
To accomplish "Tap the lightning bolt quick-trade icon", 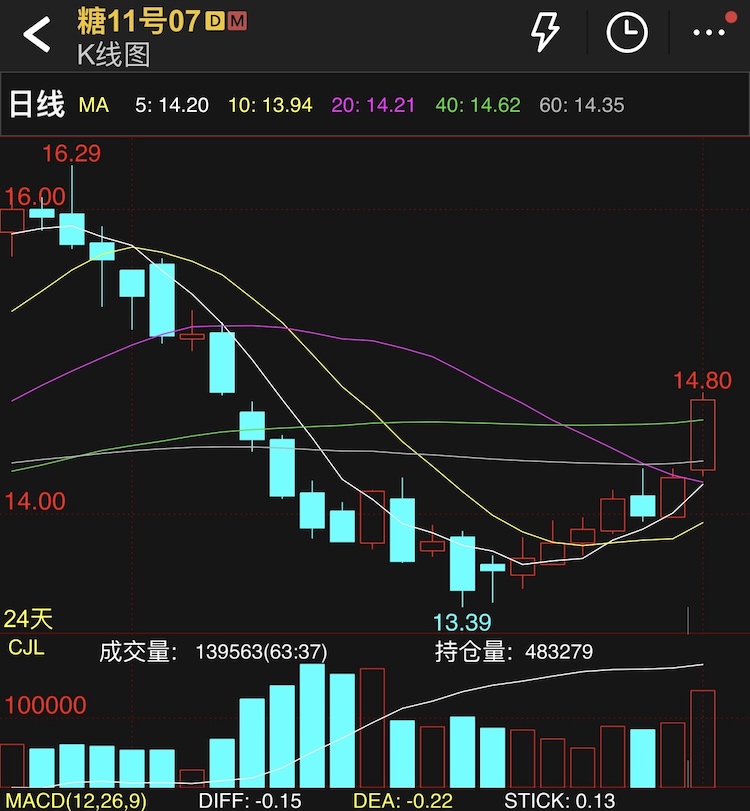I will coord(544,31).
